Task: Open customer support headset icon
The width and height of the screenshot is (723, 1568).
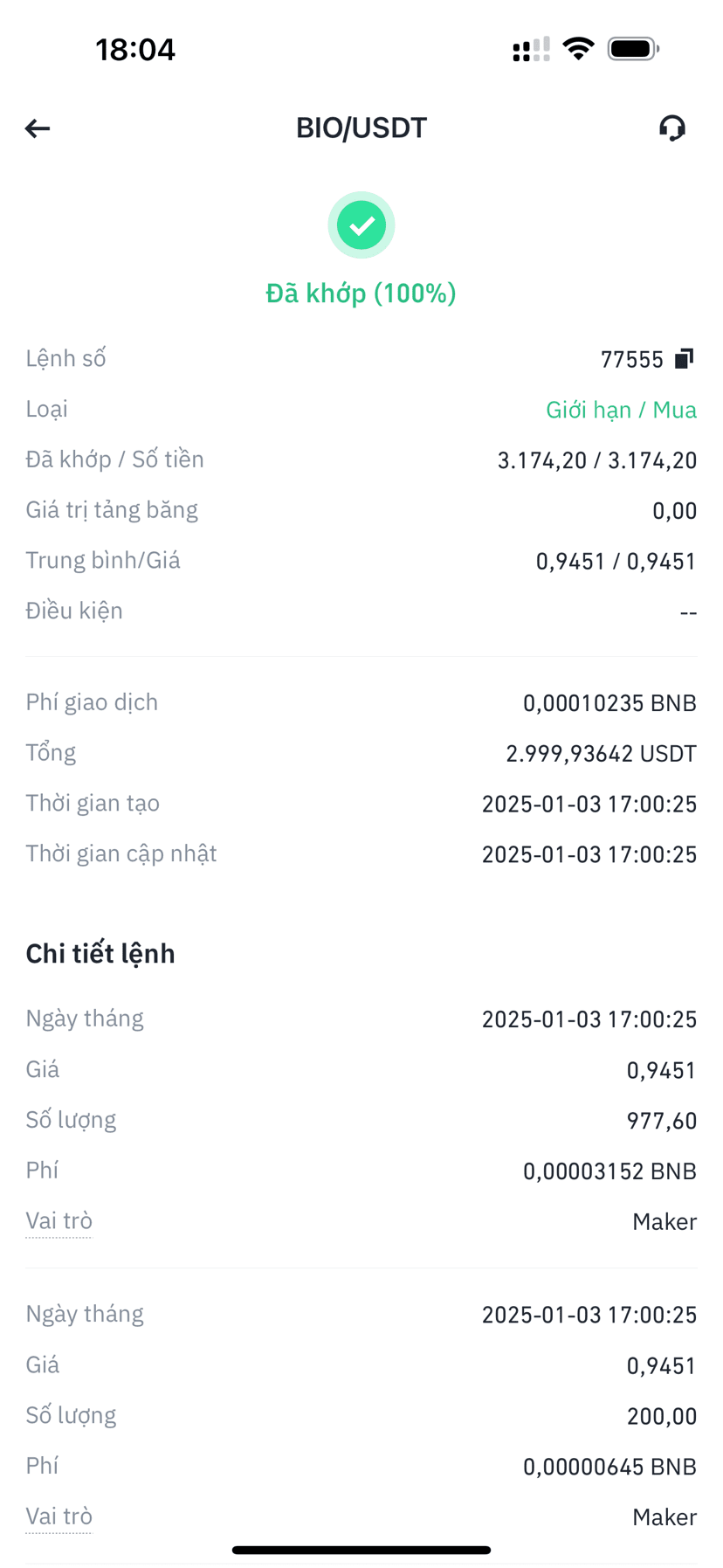Action: (x=671, y=128)
